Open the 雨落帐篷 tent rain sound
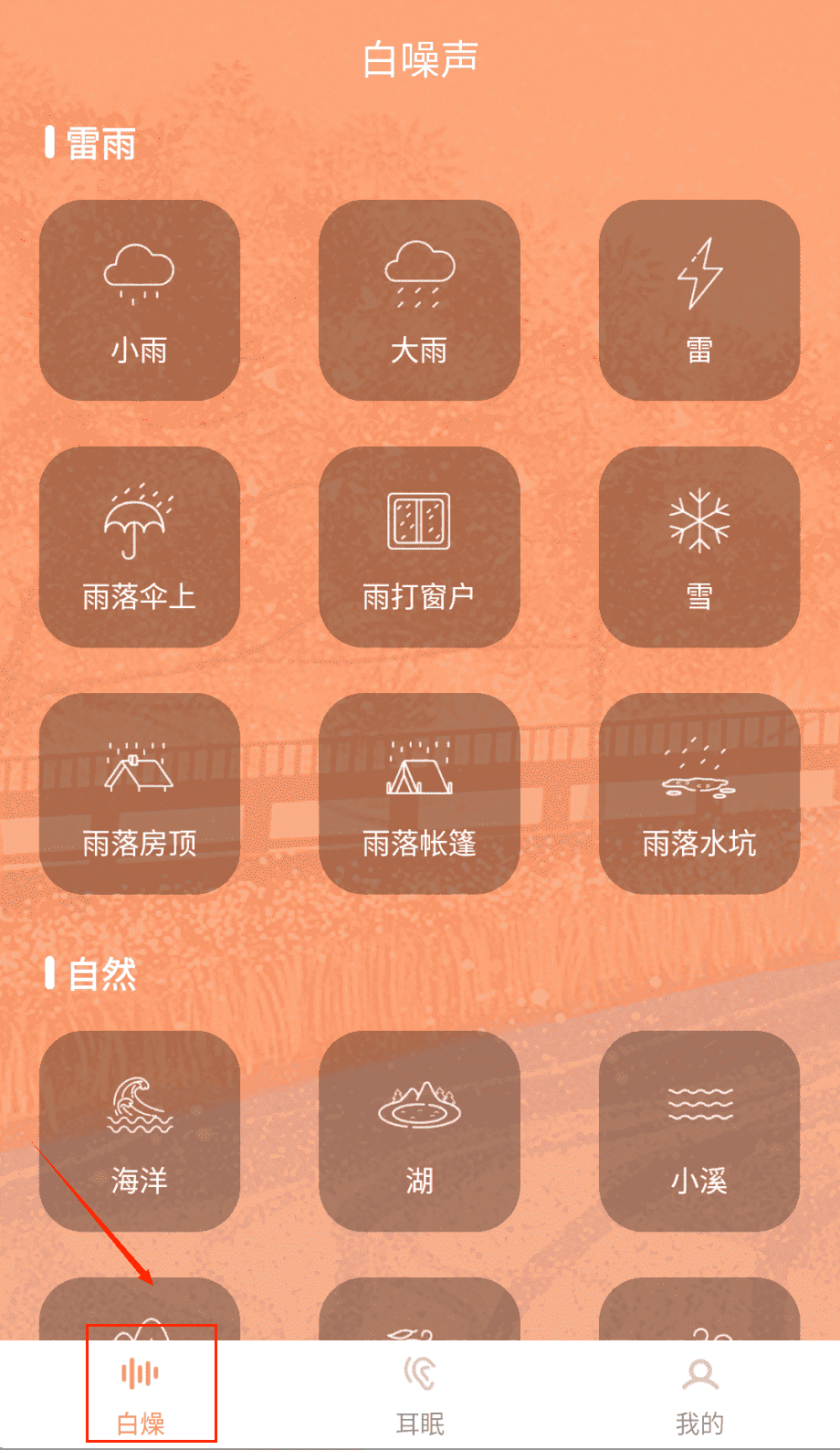Viewport: 840px width, 1450px height. coord(419,793)
